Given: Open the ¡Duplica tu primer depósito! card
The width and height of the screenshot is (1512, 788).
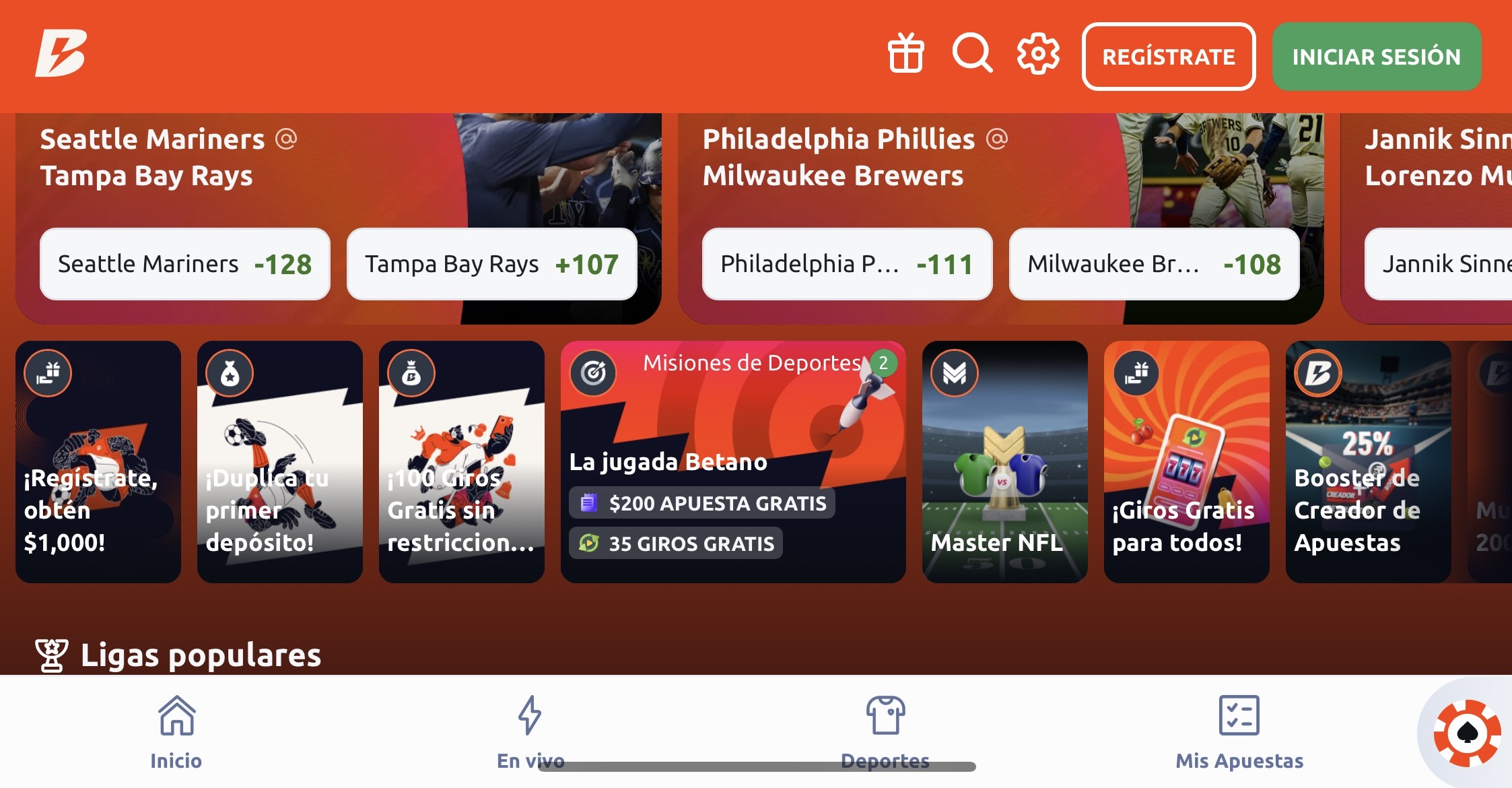Looking at the screenshot, I should pos(280,462).
